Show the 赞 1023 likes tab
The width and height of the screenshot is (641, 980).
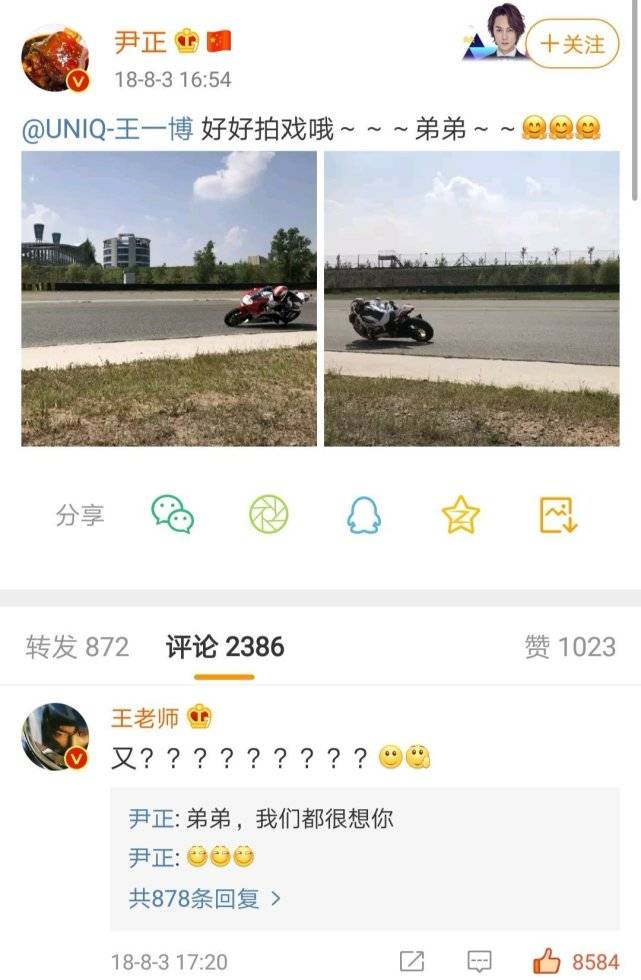coord(570,647)
